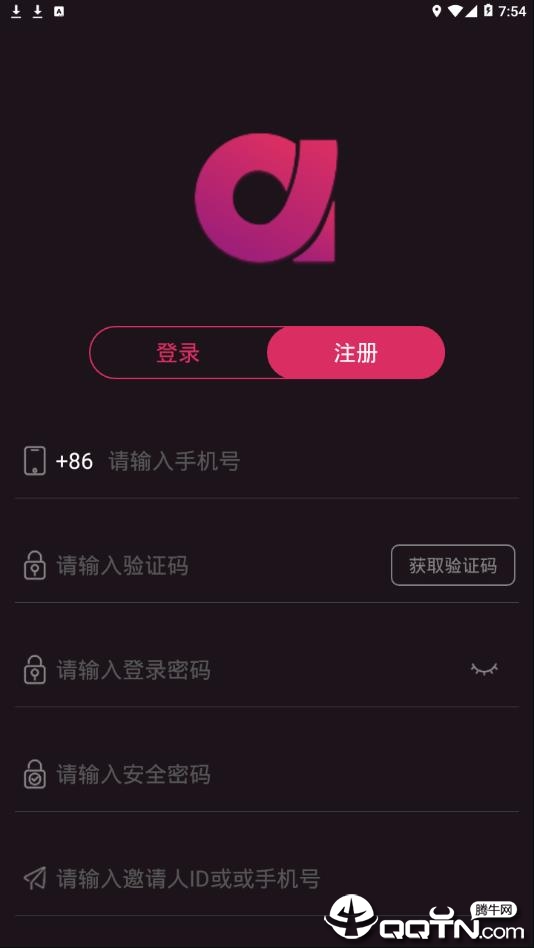
Task: Tap 获取验证码 to request a code
Action: [x=453, y=565]
